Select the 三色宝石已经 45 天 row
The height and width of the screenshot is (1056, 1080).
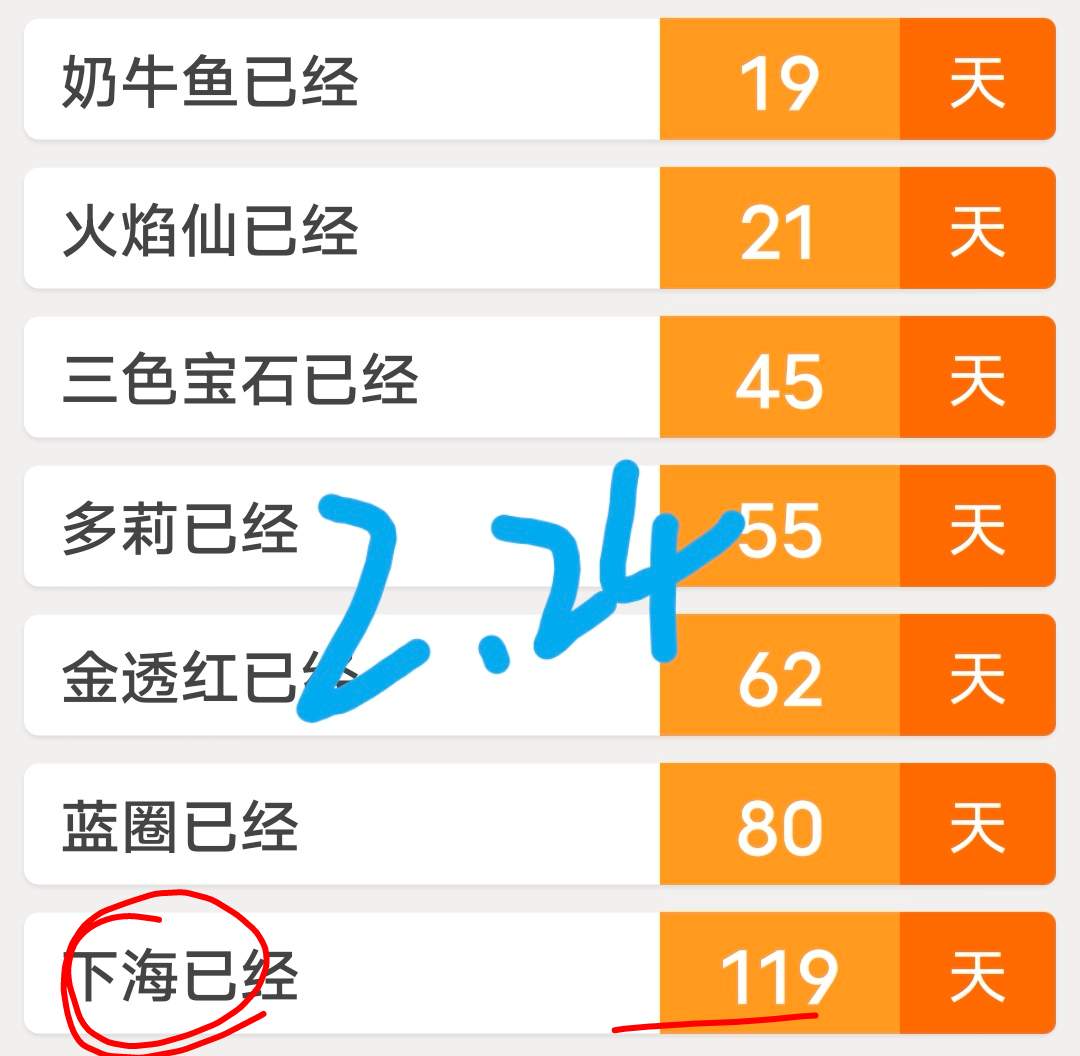pyautogui.click(x=540, y=378)
